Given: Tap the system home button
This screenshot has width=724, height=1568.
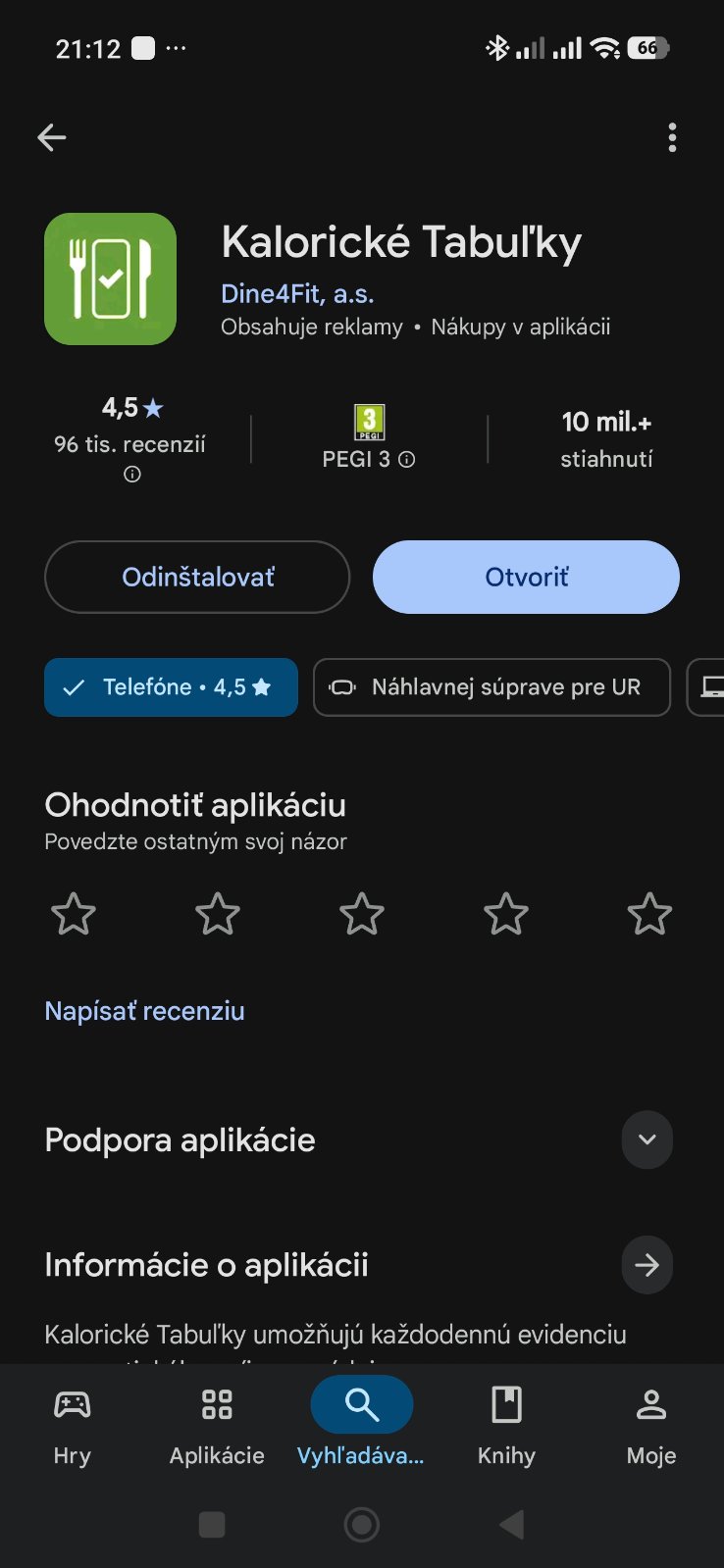Looking at the screenshot, I should coord(362,1525).
